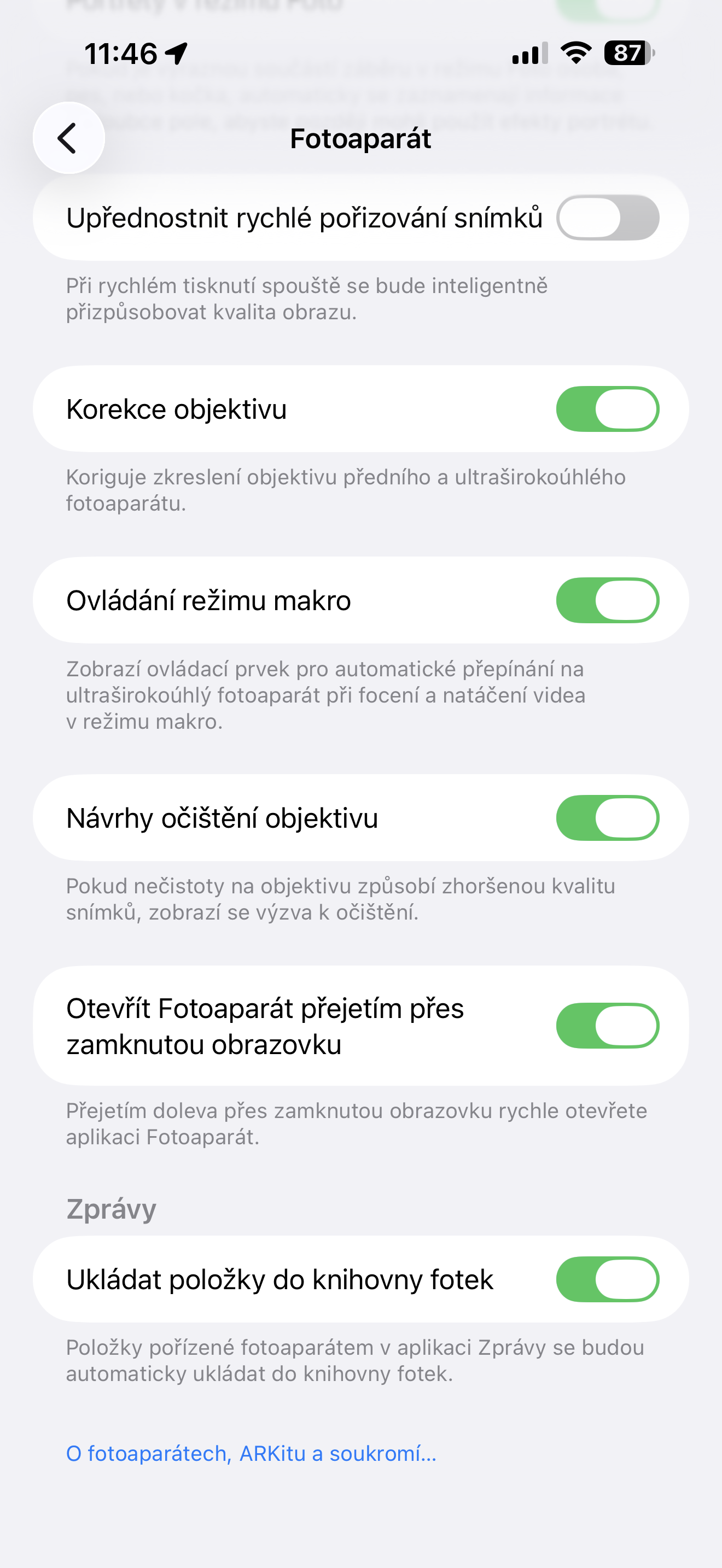Screen dimensions: 722x1568
Task: Disable Ovládání režimu makro switch
Action: click(x=607, y=600)
